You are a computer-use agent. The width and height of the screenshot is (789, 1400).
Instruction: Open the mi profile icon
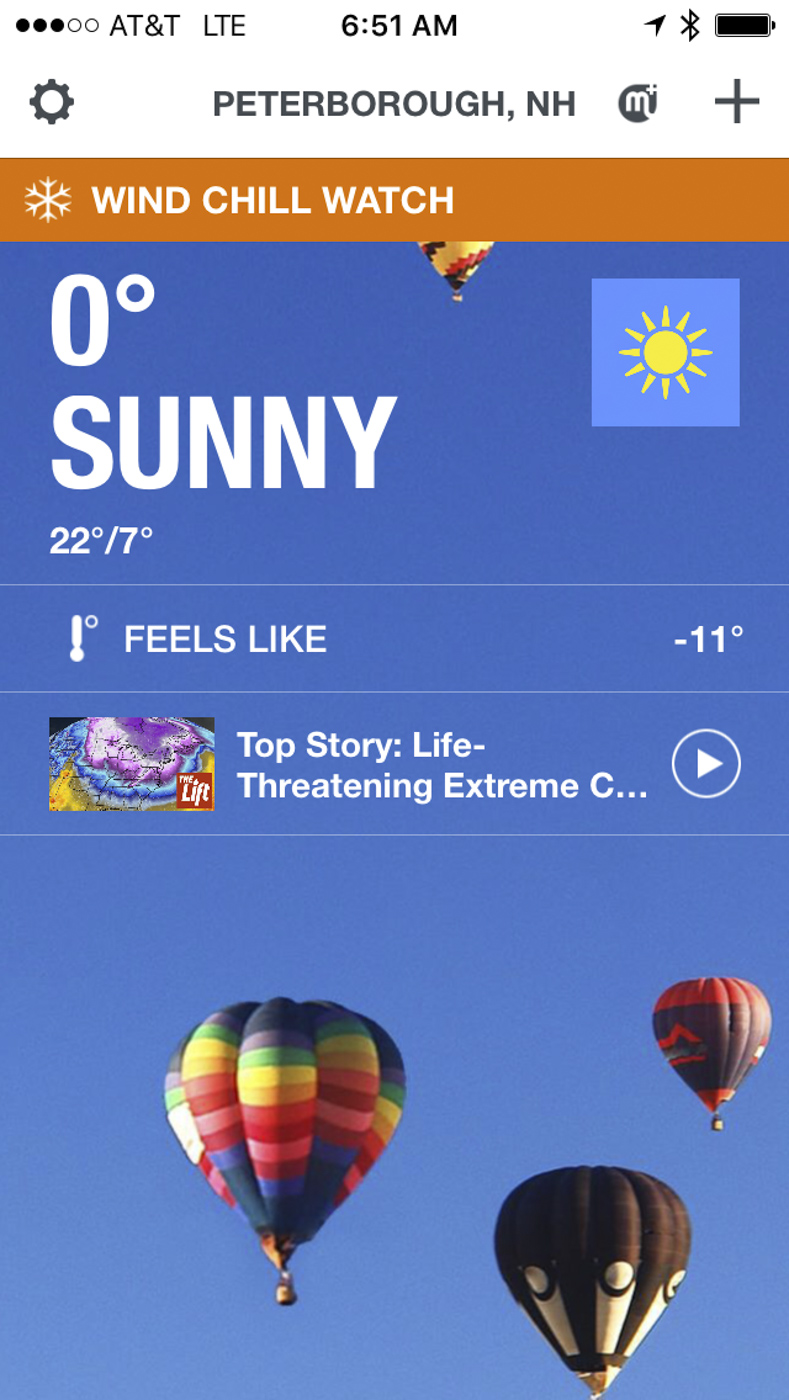(x=637, y=103)
